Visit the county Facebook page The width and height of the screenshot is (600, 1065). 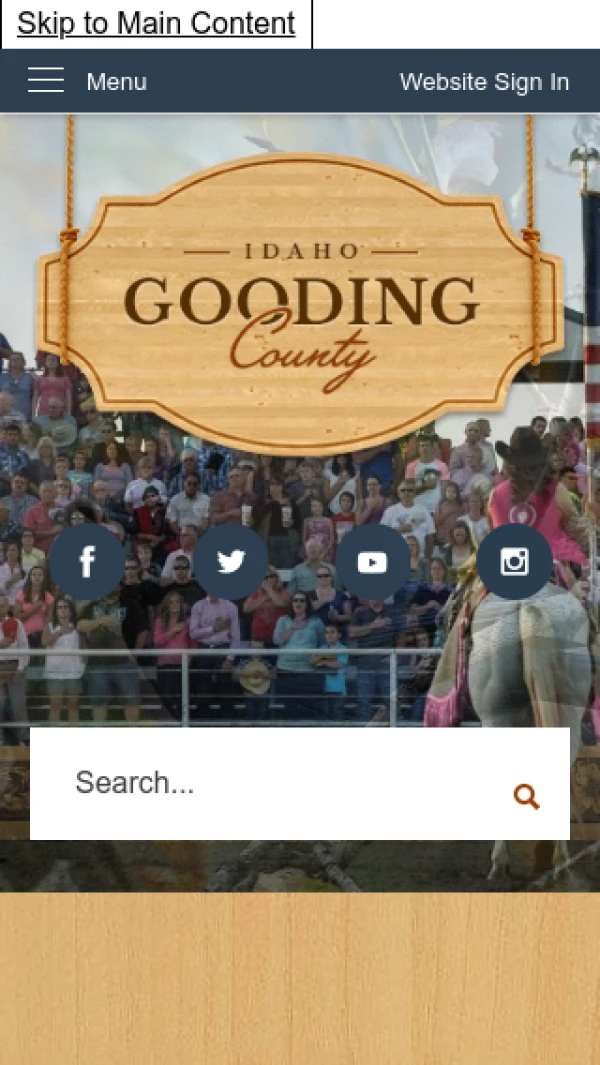pos(87,562)
